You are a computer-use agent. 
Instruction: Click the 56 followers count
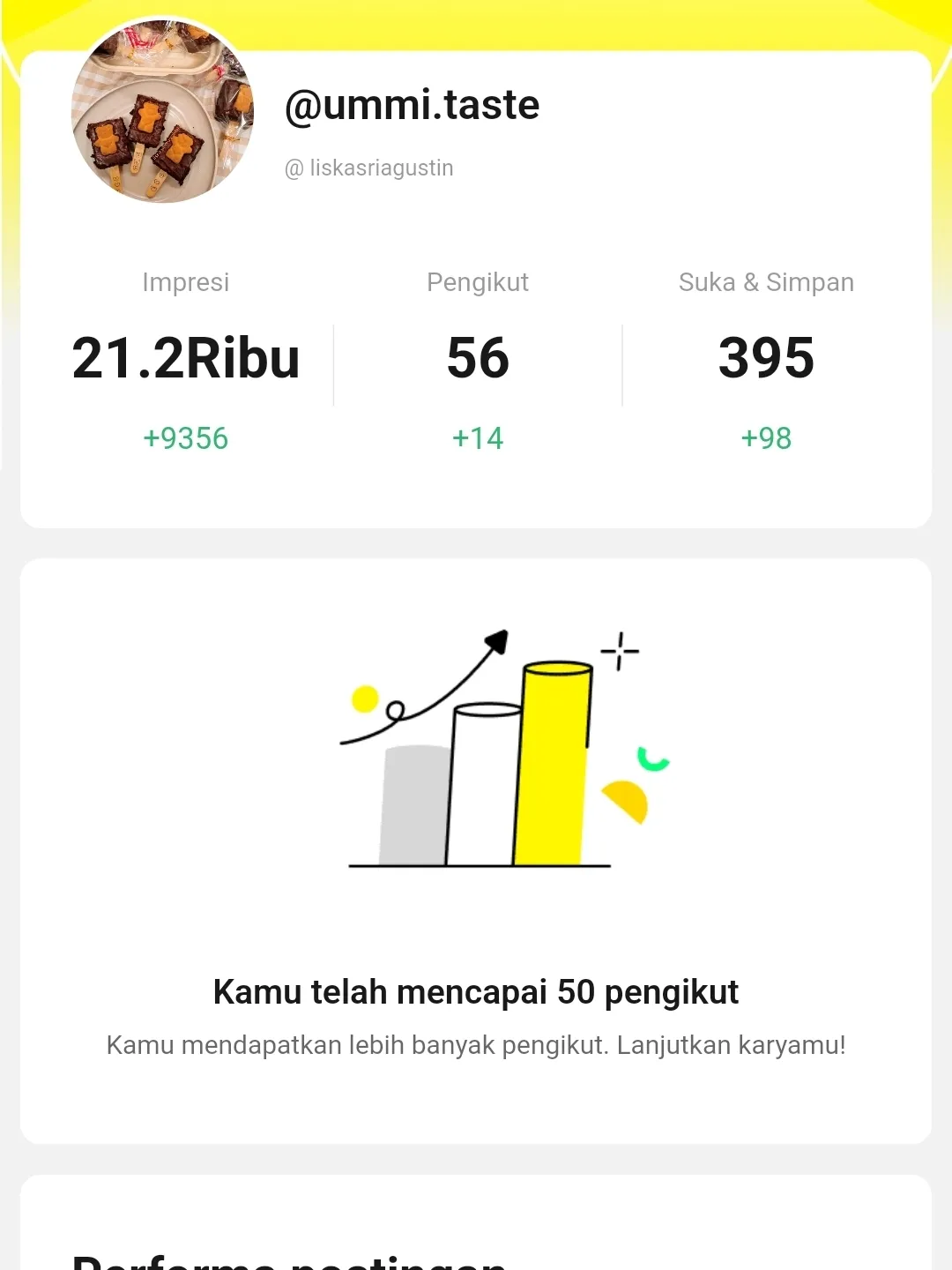pyautogui.click(x=477, y=357)
